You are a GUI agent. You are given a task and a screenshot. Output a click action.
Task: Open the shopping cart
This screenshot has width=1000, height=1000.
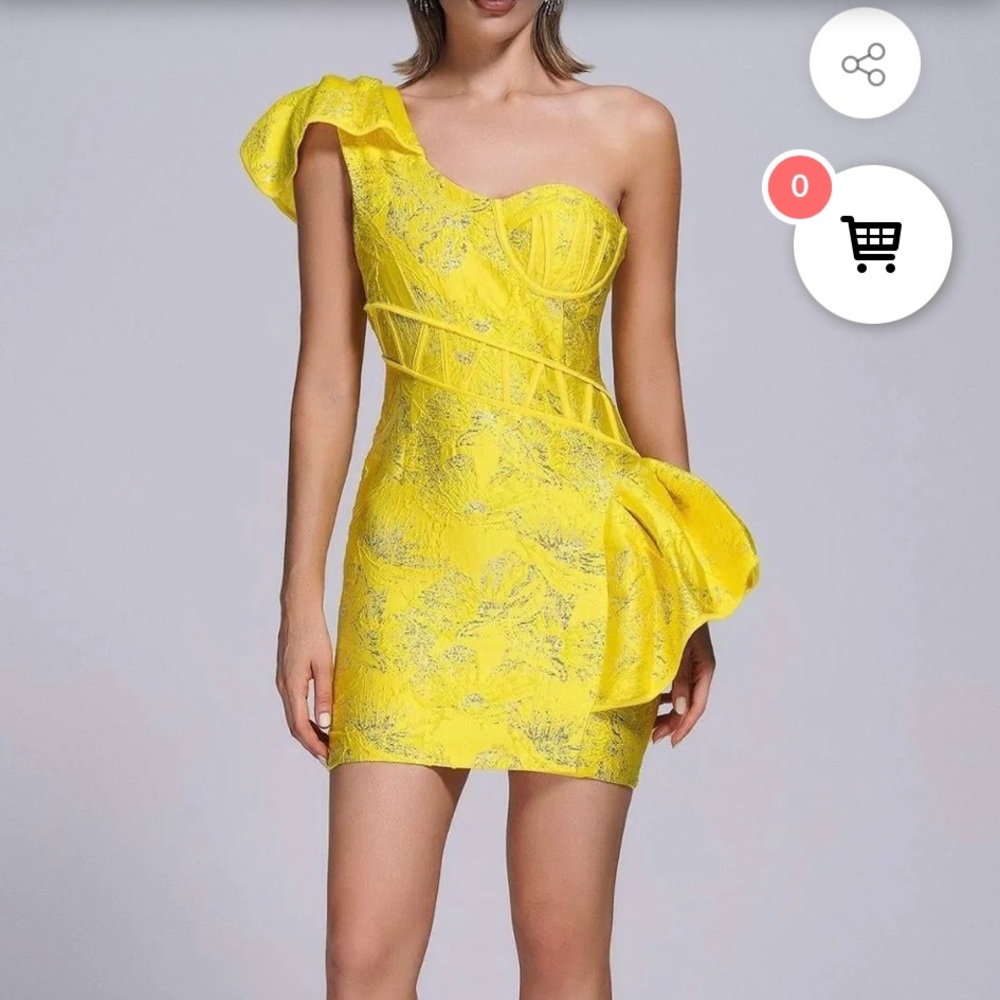(x=872, y=244)
